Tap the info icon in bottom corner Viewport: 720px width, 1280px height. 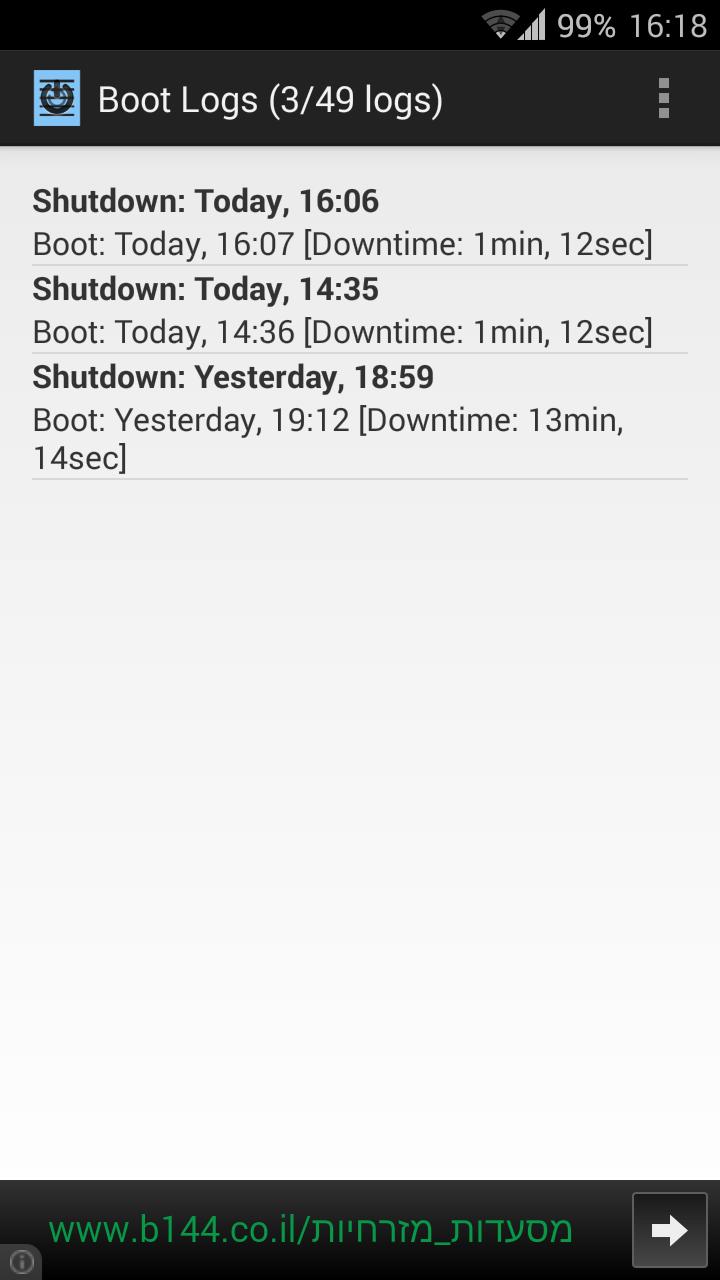(x=22, y=1258)
